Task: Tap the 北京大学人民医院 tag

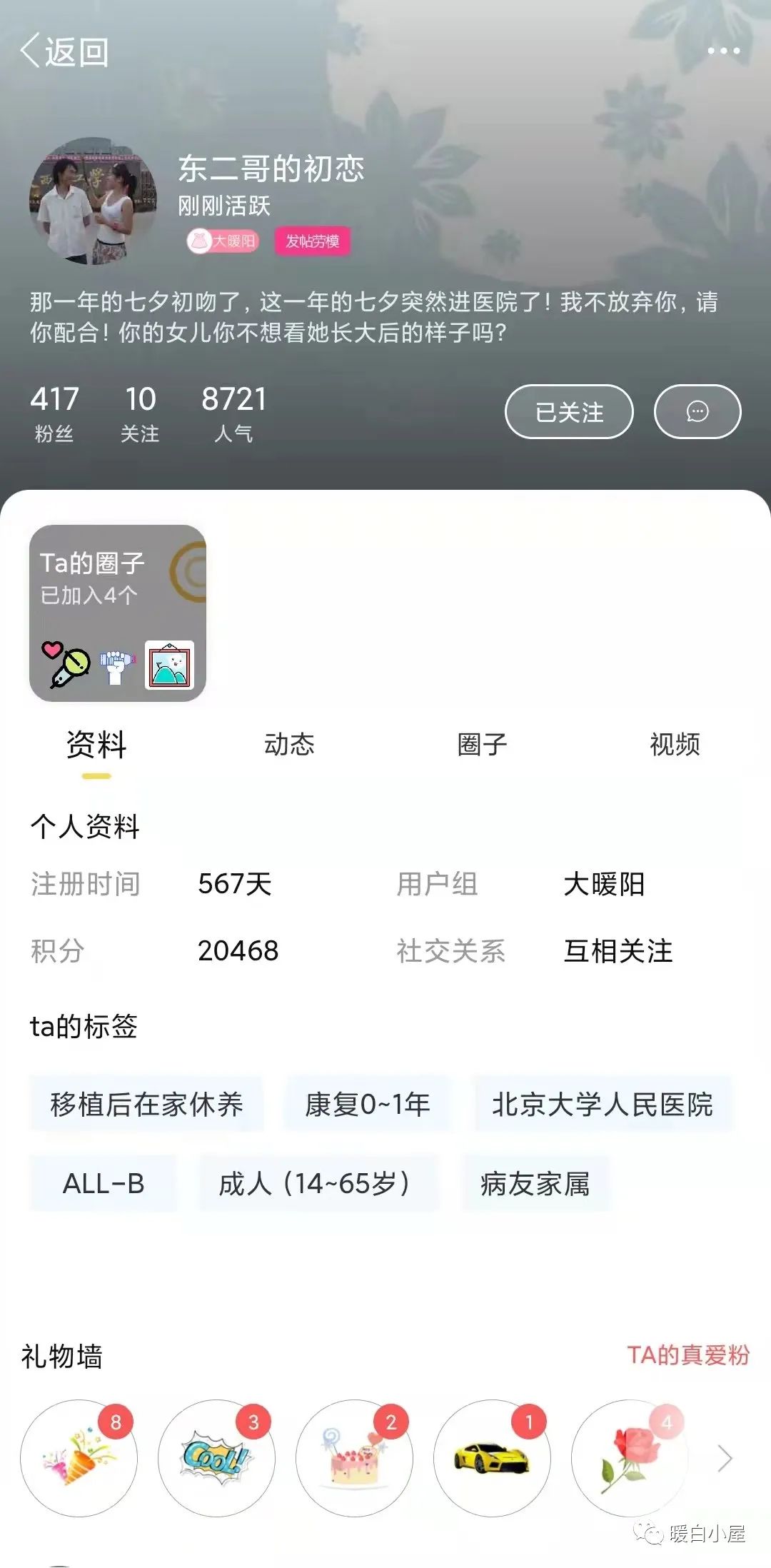Action: 603,1105
